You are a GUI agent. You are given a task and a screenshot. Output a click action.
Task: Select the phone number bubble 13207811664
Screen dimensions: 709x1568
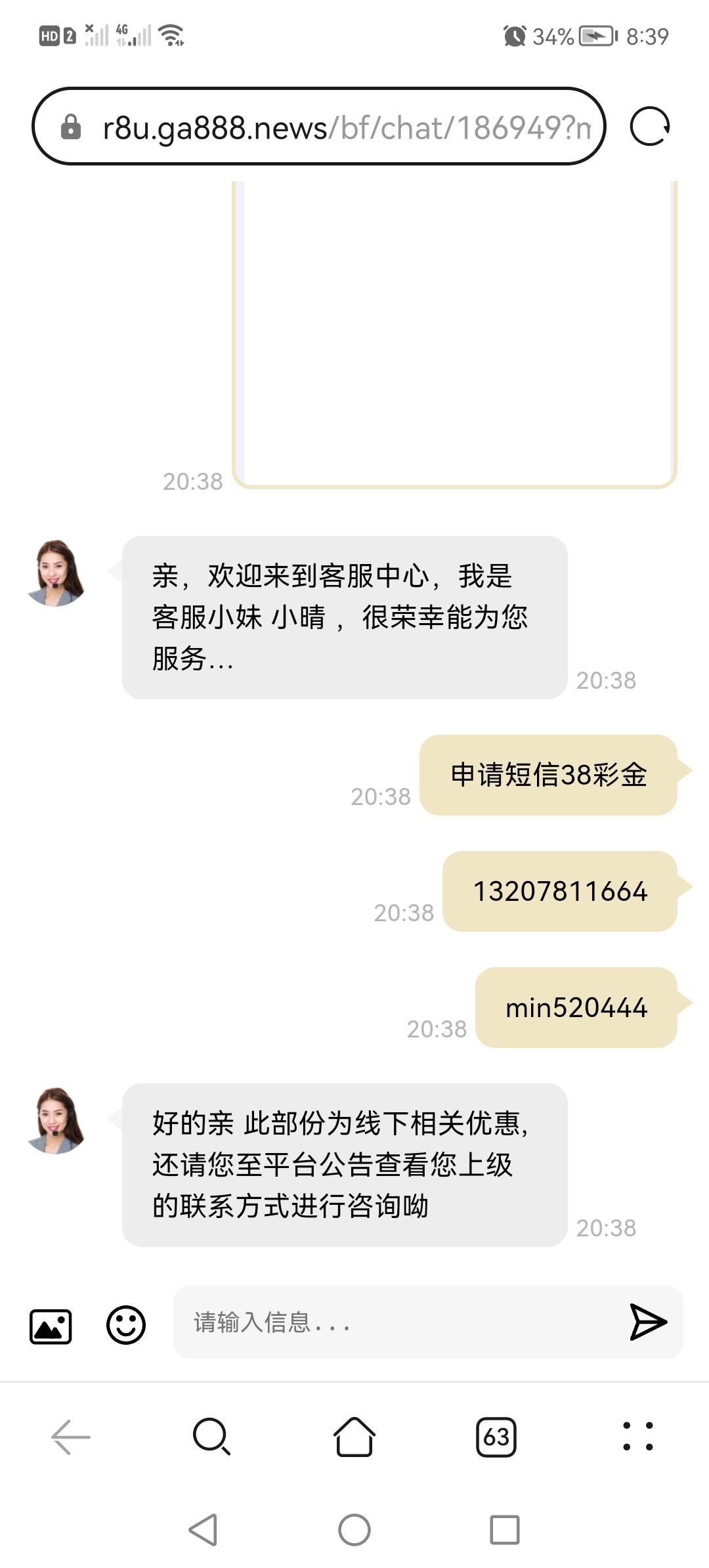[x=560, y=891]
